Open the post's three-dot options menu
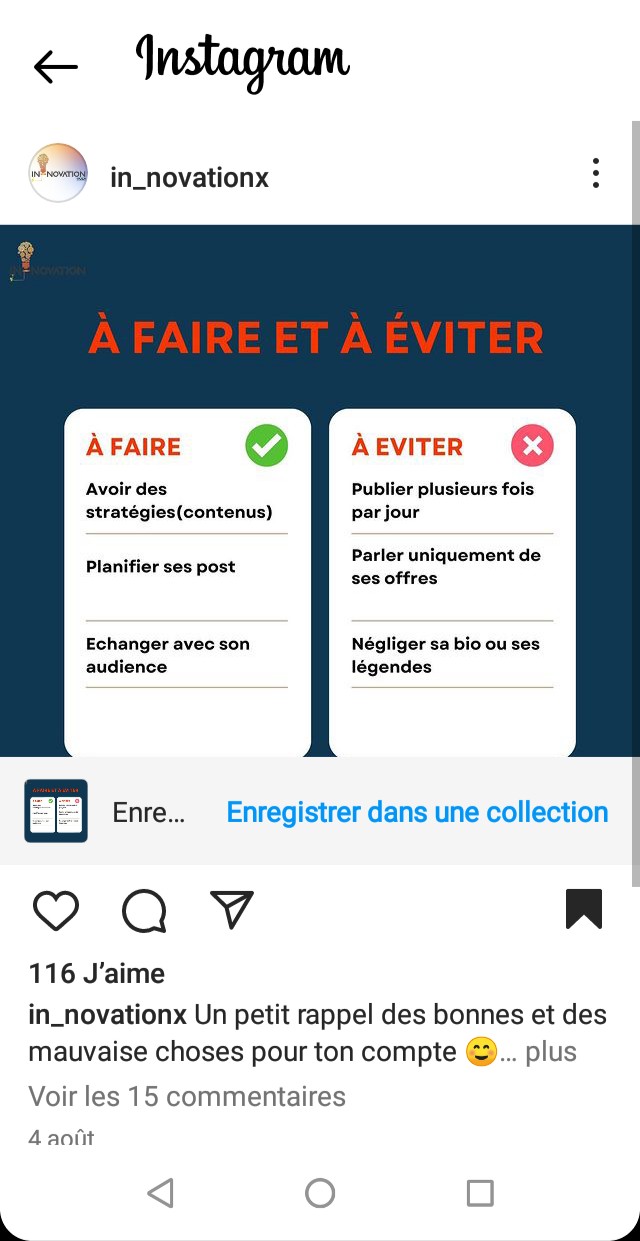This screenshot has width=640, height=1241. (596, 173)
